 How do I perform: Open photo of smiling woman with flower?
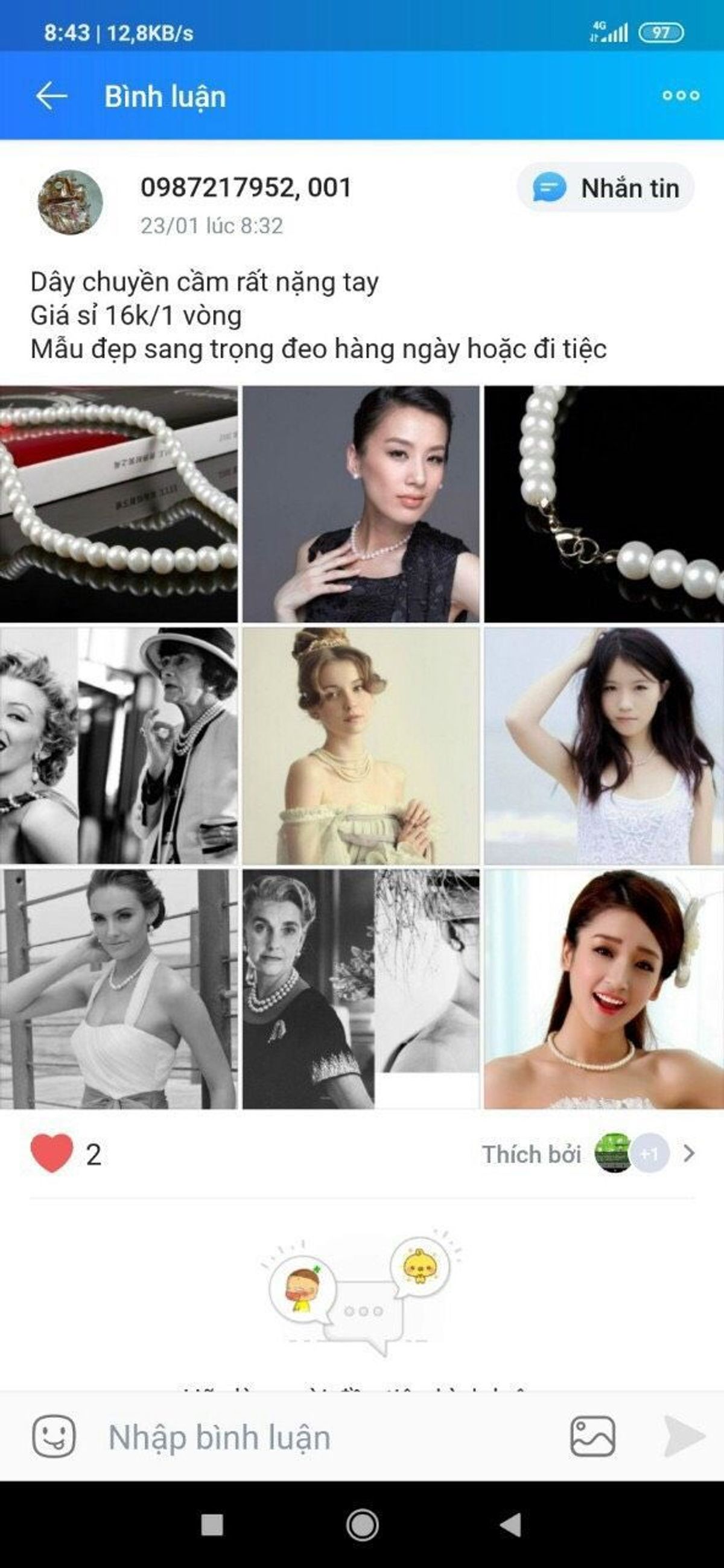(x=603, y=988)
